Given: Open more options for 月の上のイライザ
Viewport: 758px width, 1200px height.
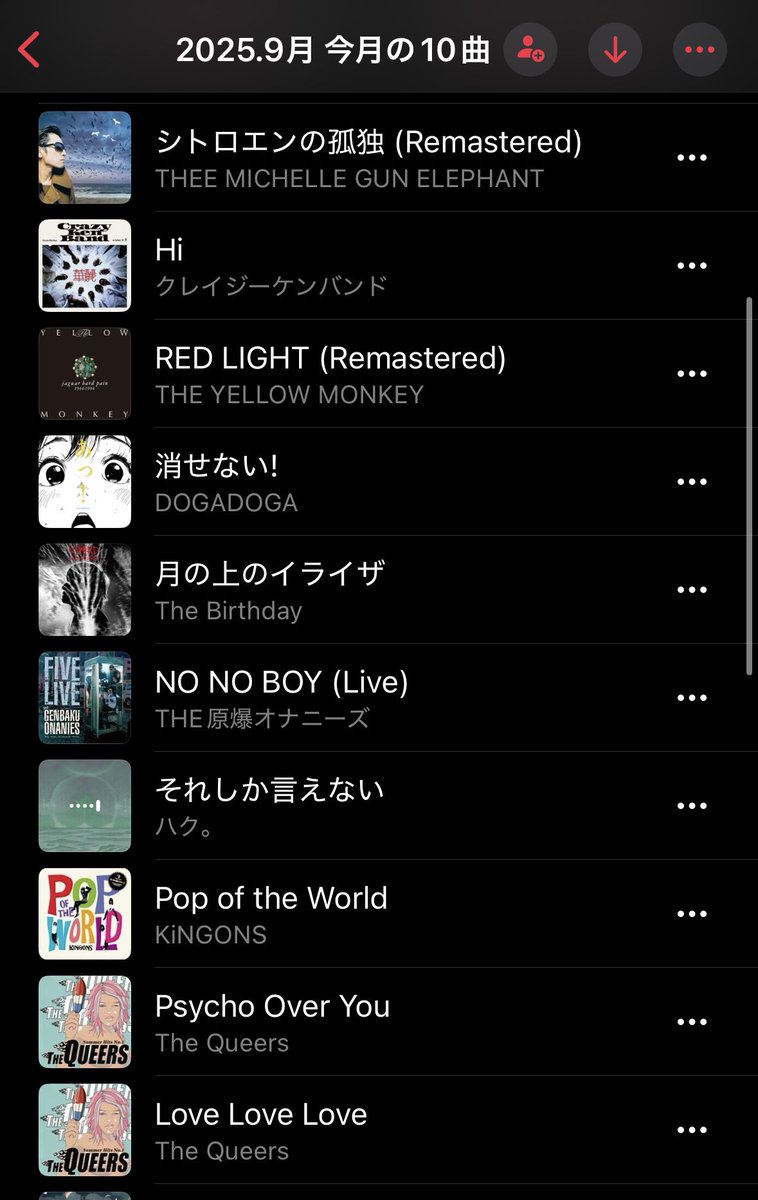Looking at the screenshot, I should pyautogui.click(x=692, y=590).
